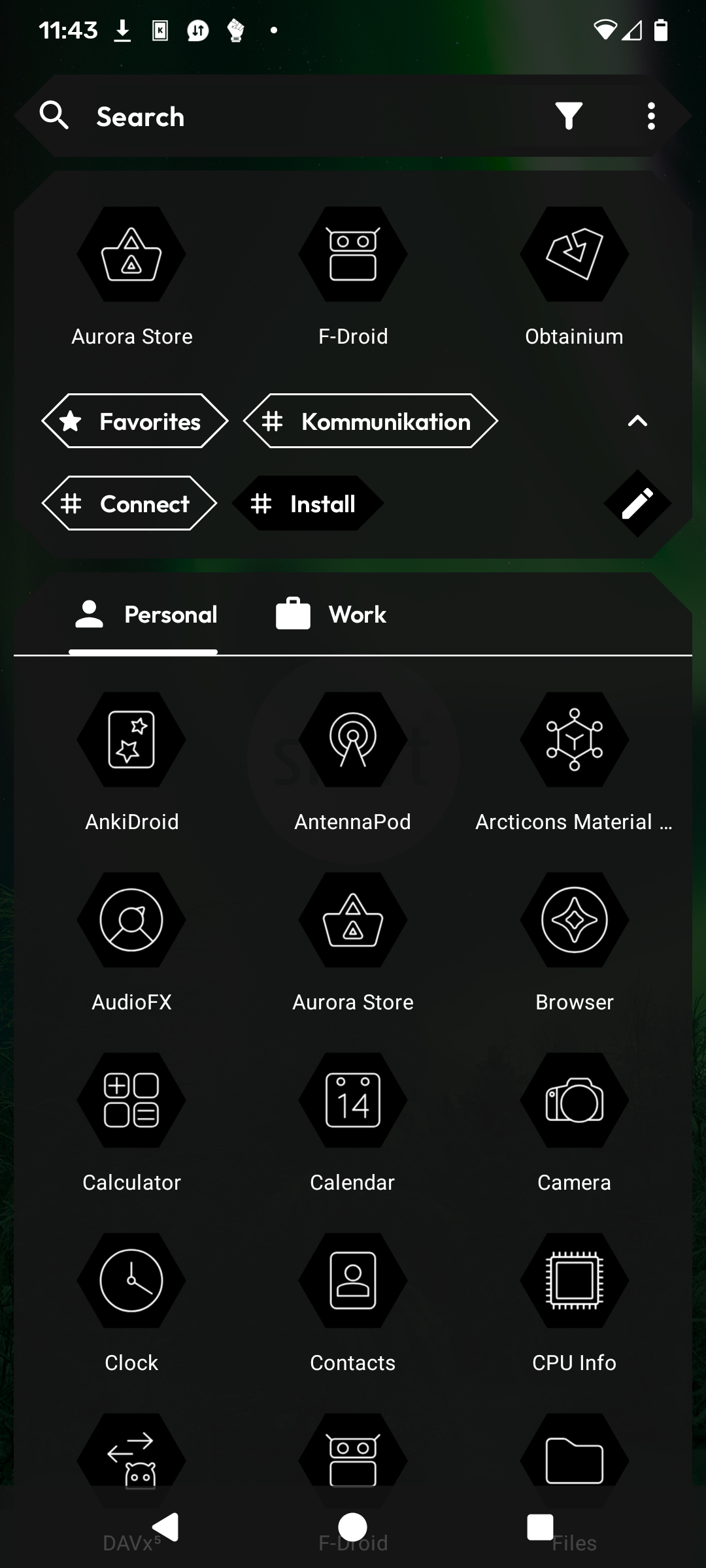This screenshot has height=1568, width=706.
Task: Collapse the tags section with the chevron
Action: tap(637, 421)
